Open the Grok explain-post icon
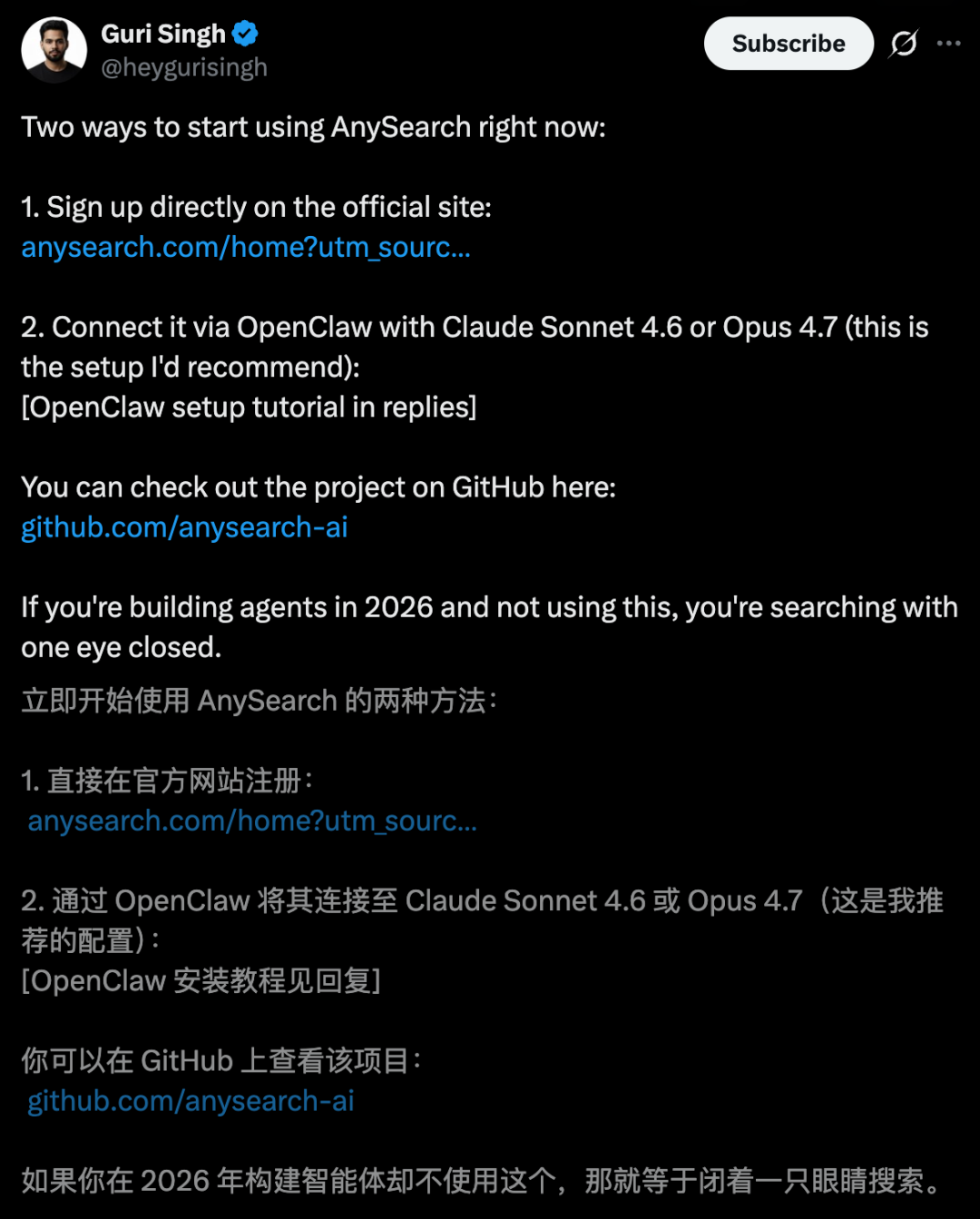 click(904, 44)
